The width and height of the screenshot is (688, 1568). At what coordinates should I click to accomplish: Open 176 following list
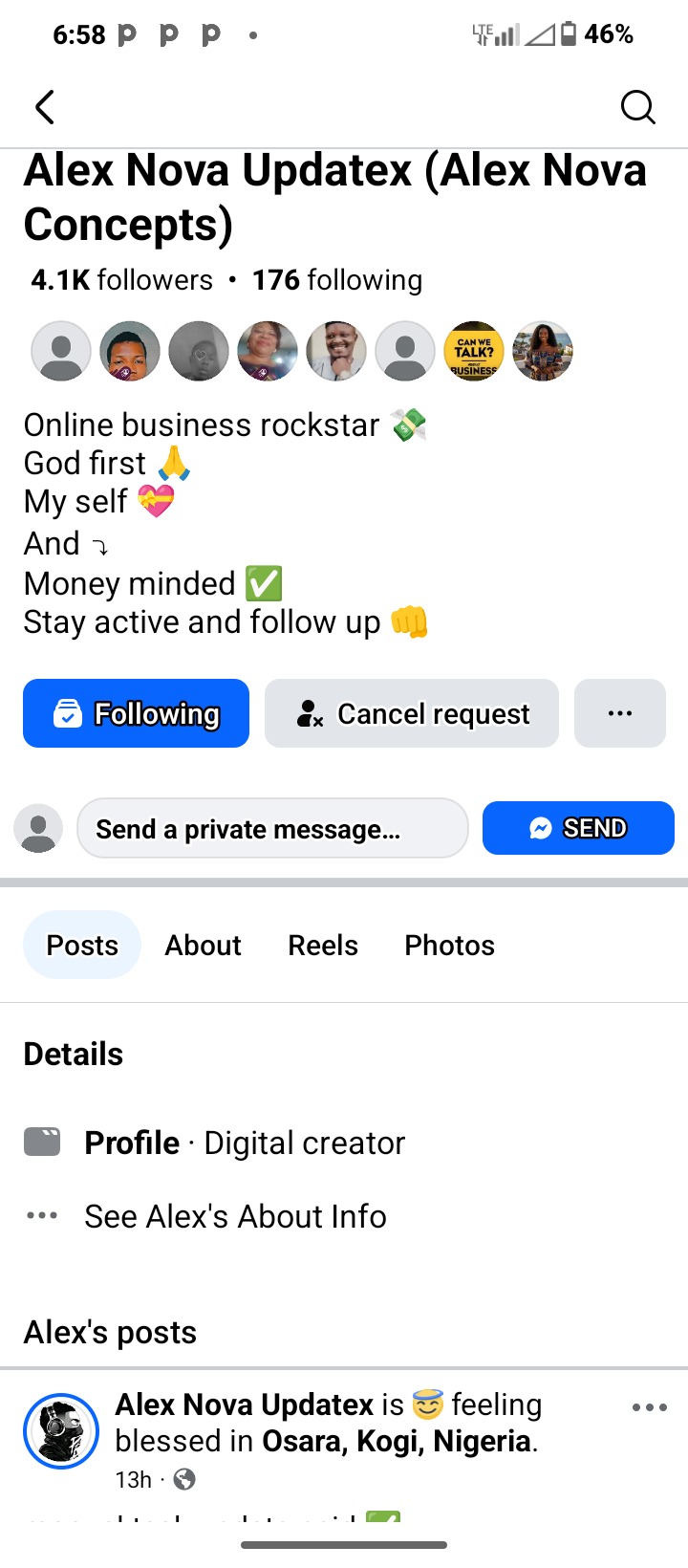(337, 280)
